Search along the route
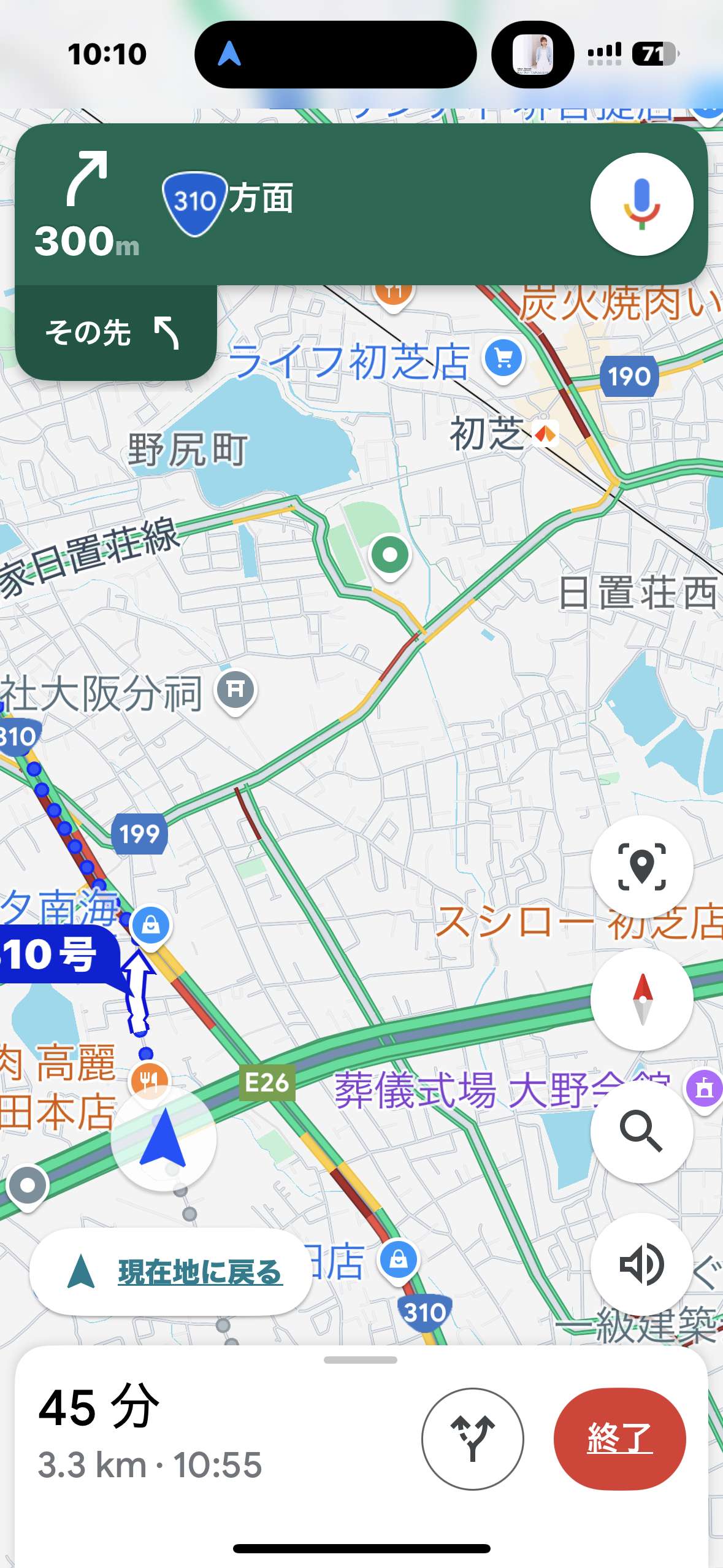This screenshot has width=723, height=1568. 641,1132
